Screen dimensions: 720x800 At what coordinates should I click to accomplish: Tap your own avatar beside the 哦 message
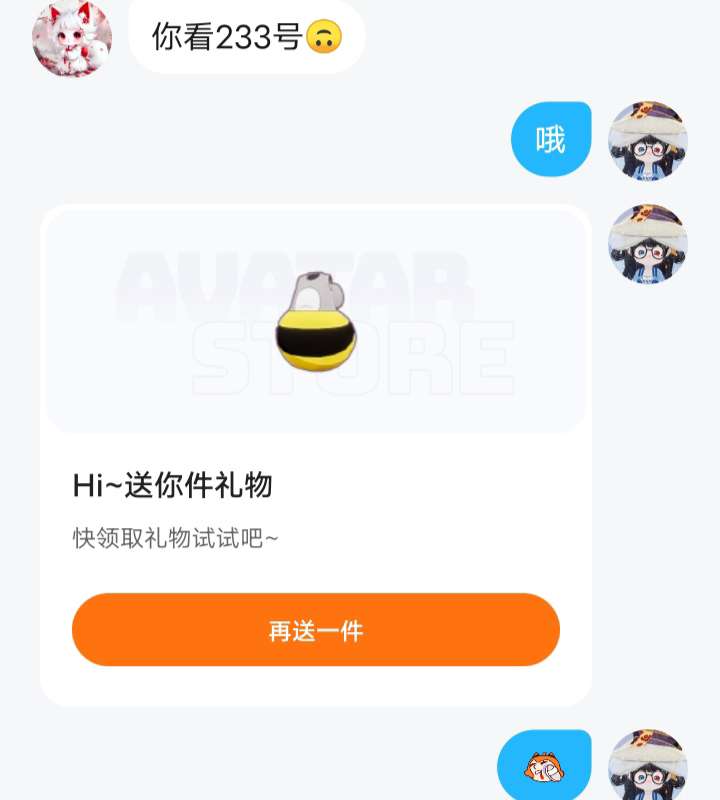coord(647,141)
